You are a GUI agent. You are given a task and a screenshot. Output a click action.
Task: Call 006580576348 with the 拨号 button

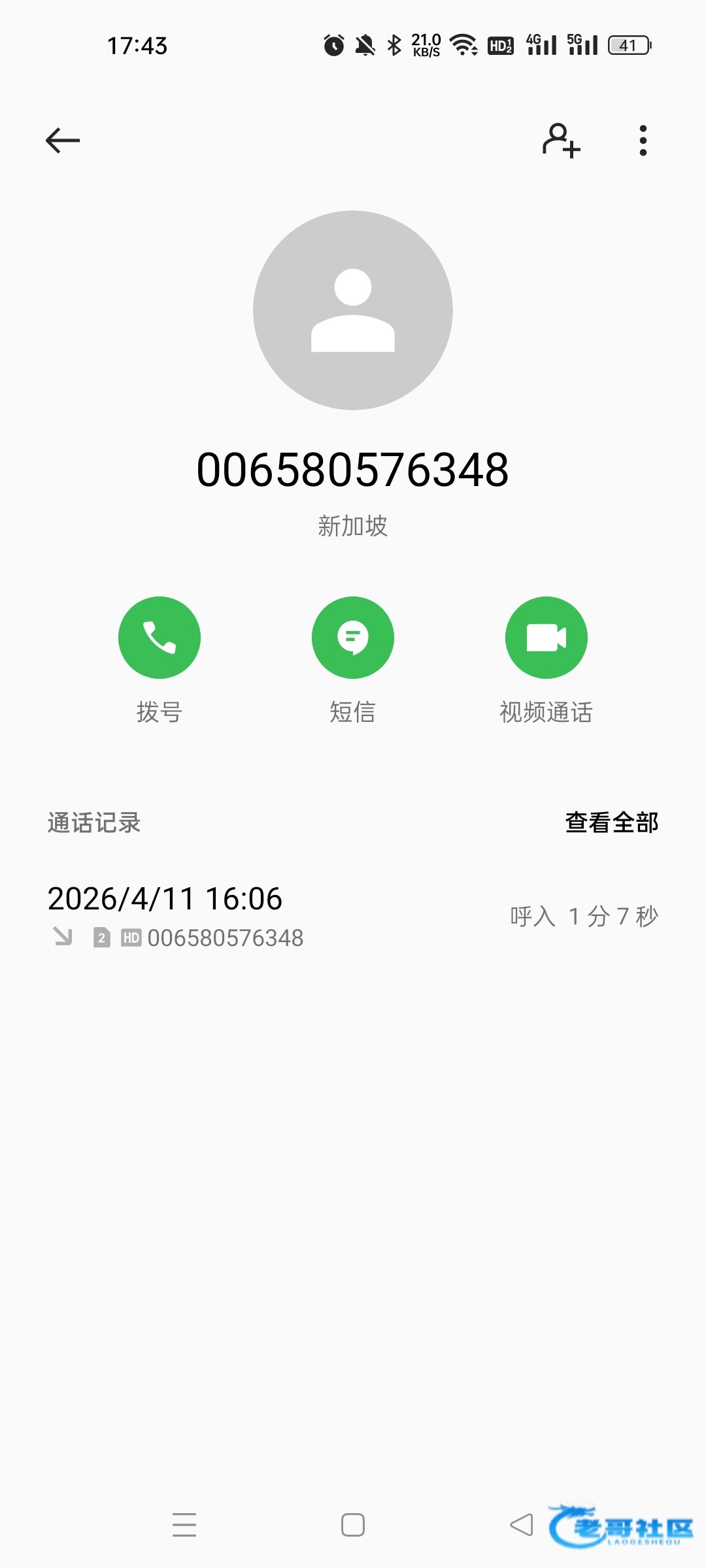tap(160, 638)
